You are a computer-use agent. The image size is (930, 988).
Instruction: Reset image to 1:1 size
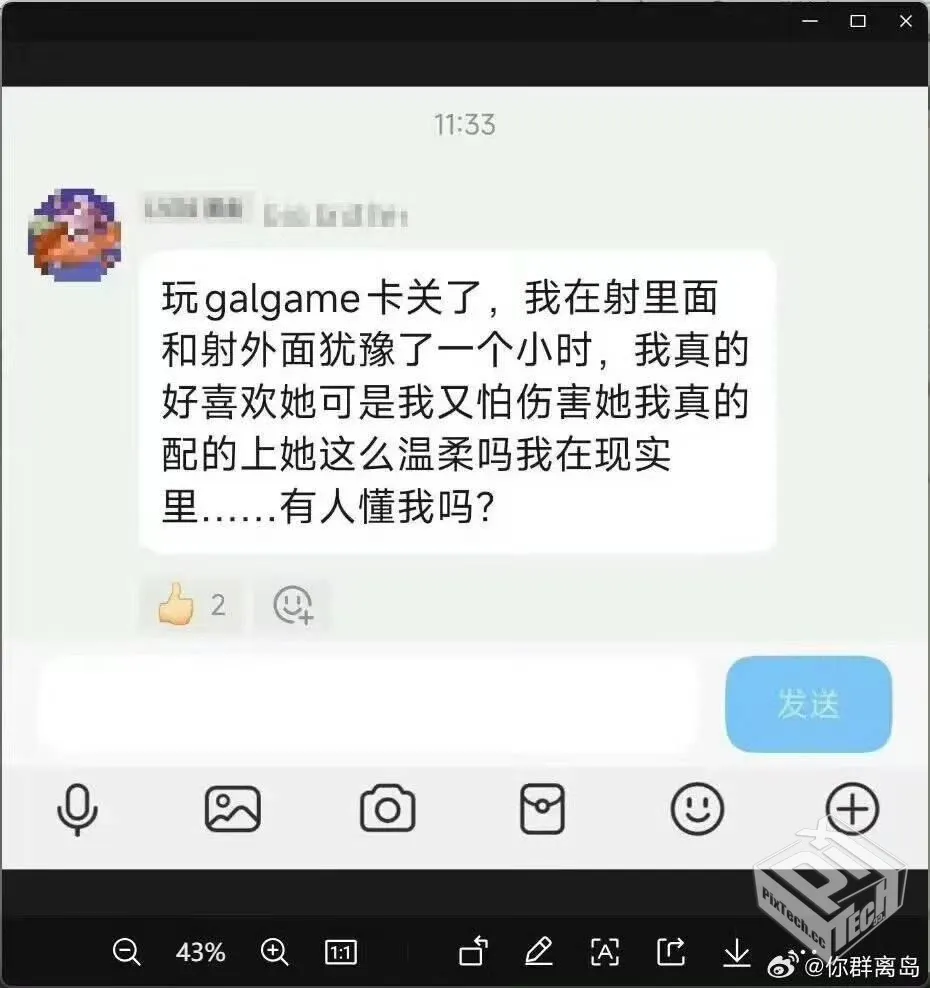[341, 952]
